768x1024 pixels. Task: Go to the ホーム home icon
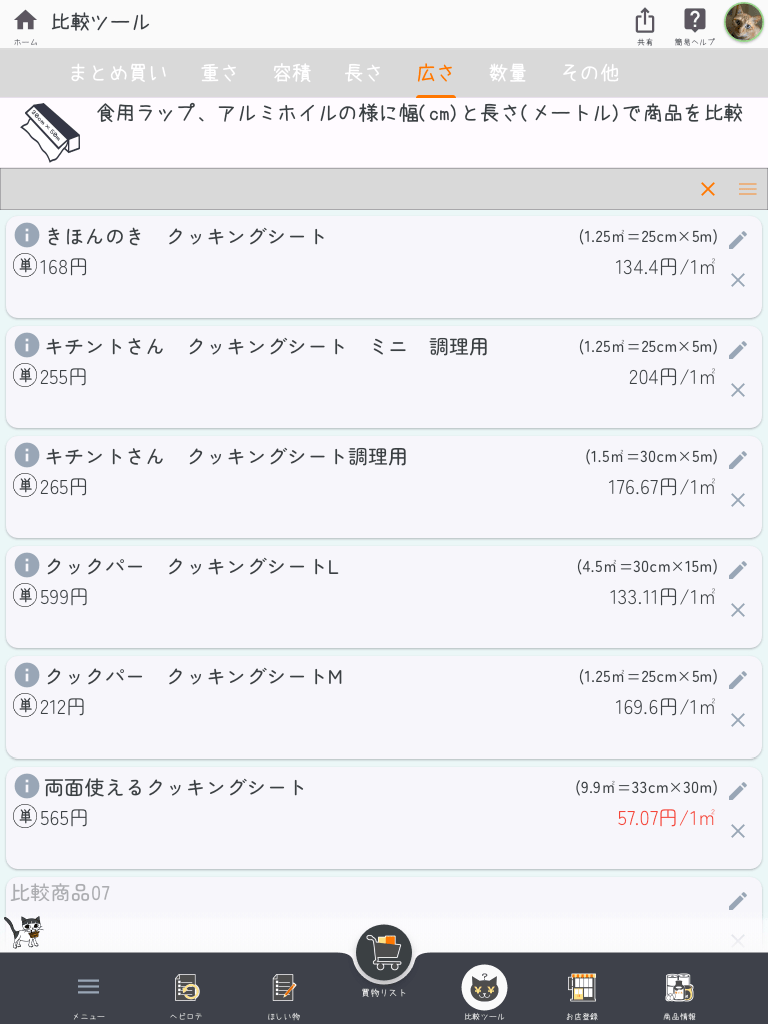point(26,22)
